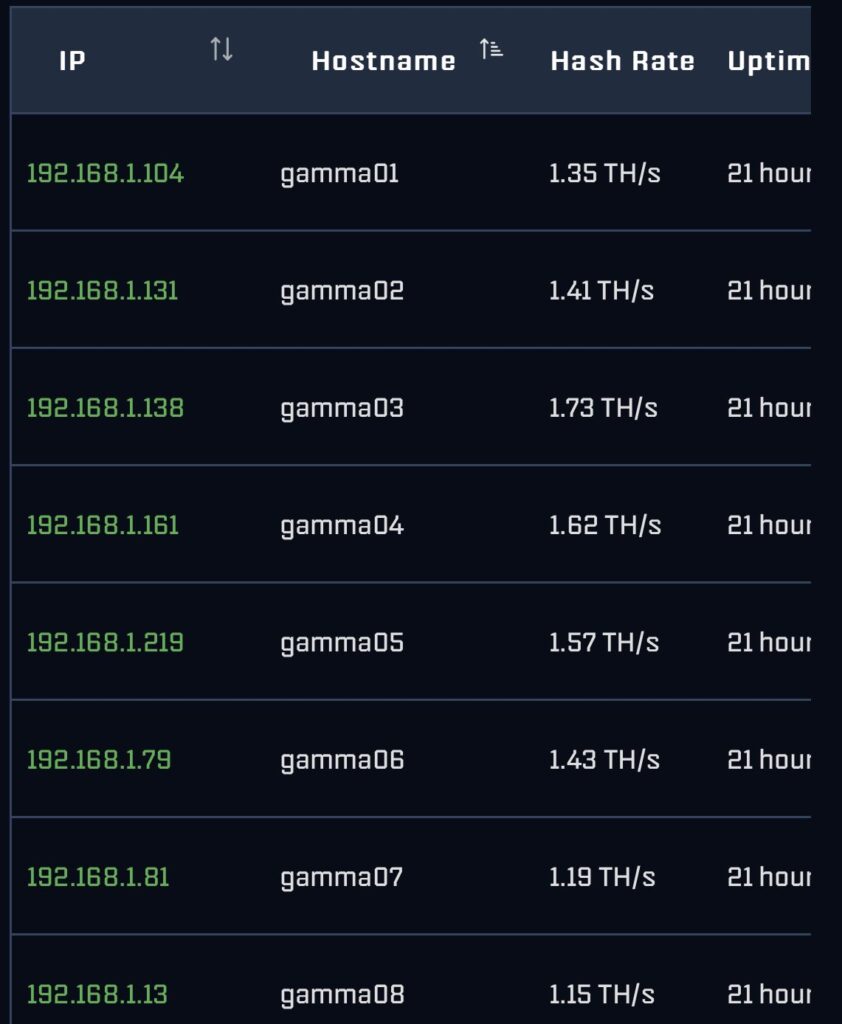Sort the table by Hostname column
The height and width of the screenshot is (1024, 842).
click(x=490, y=49)
